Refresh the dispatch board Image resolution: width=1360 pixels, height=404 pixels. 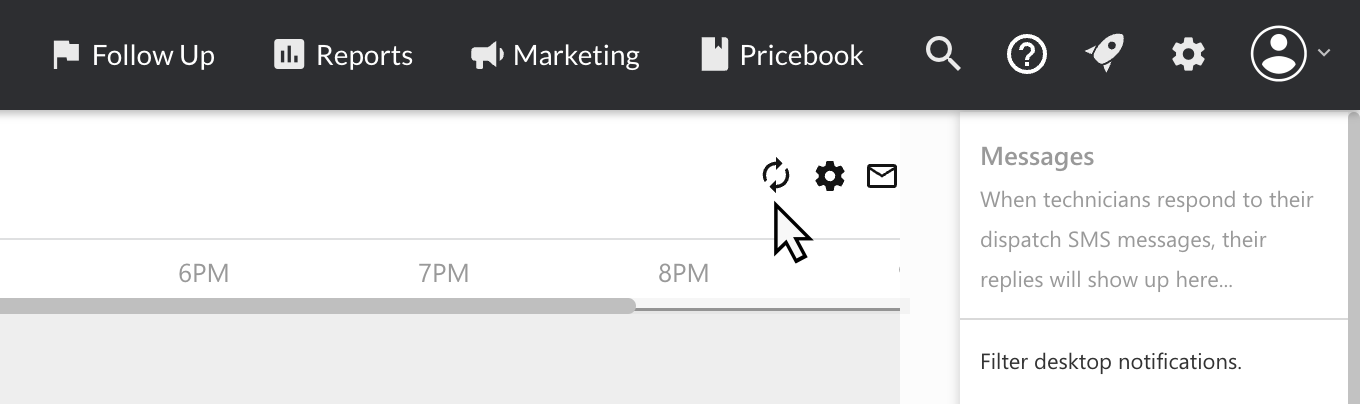click(776, 176)
